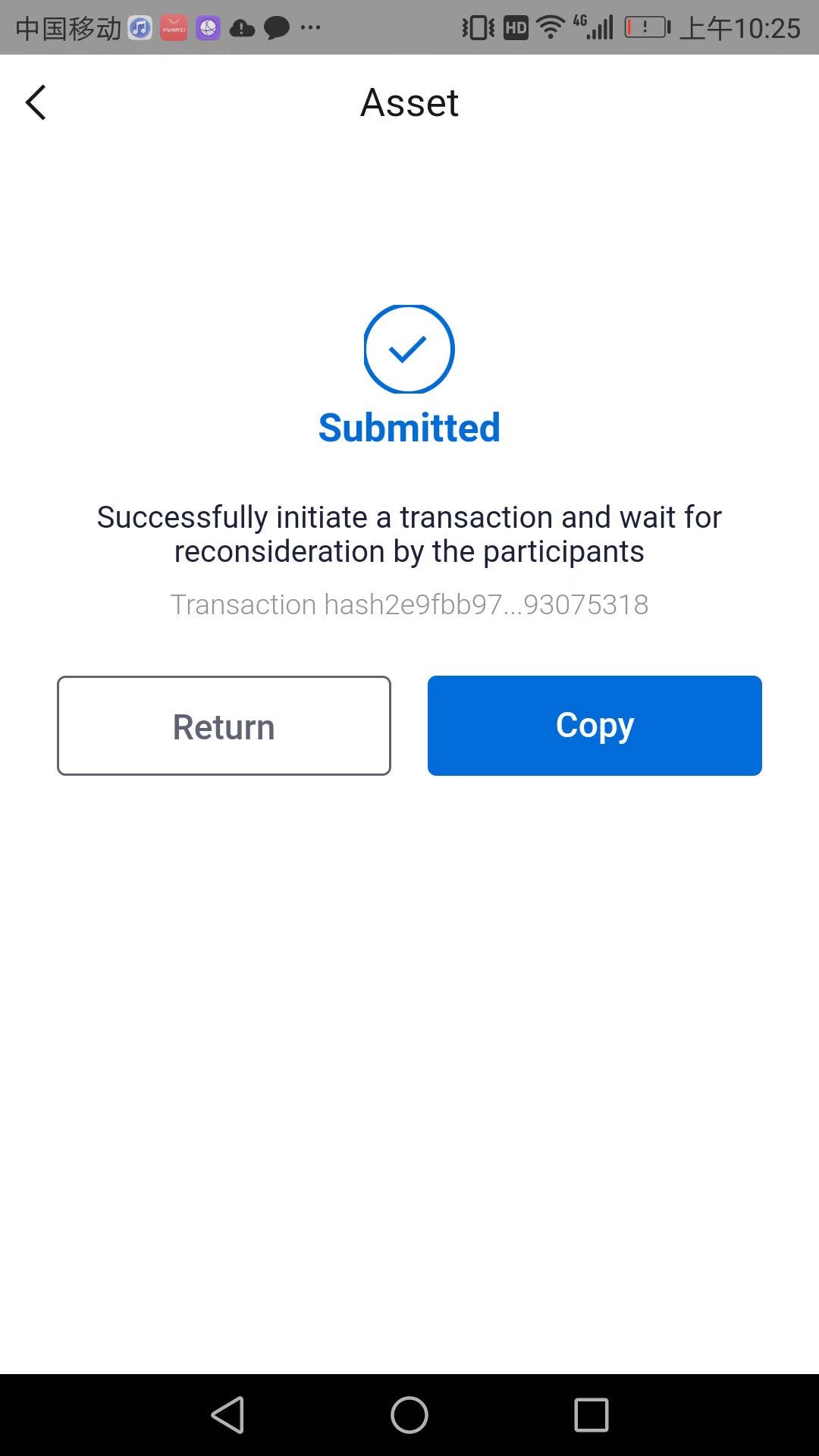819x1456 pixels.
Task: Tap the Return button
Action: tap(224, 726)
